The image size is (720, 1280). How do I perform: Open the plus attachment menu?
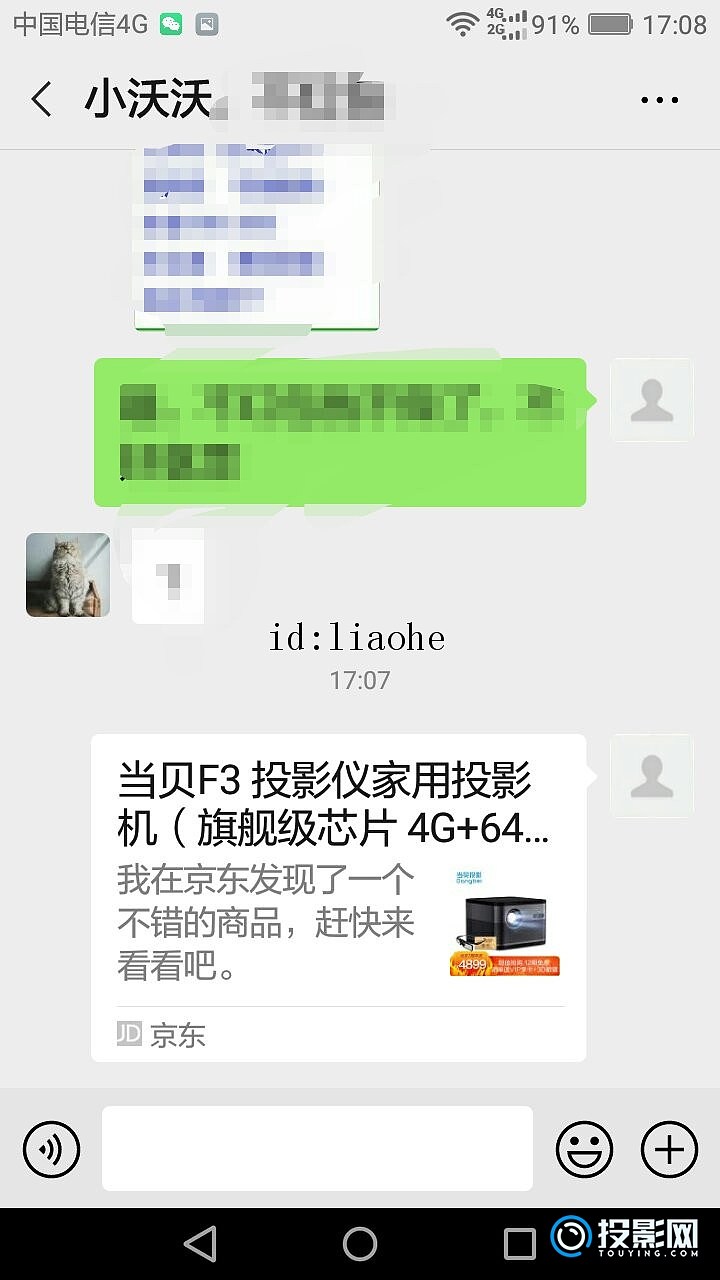tap(669, 1148)
